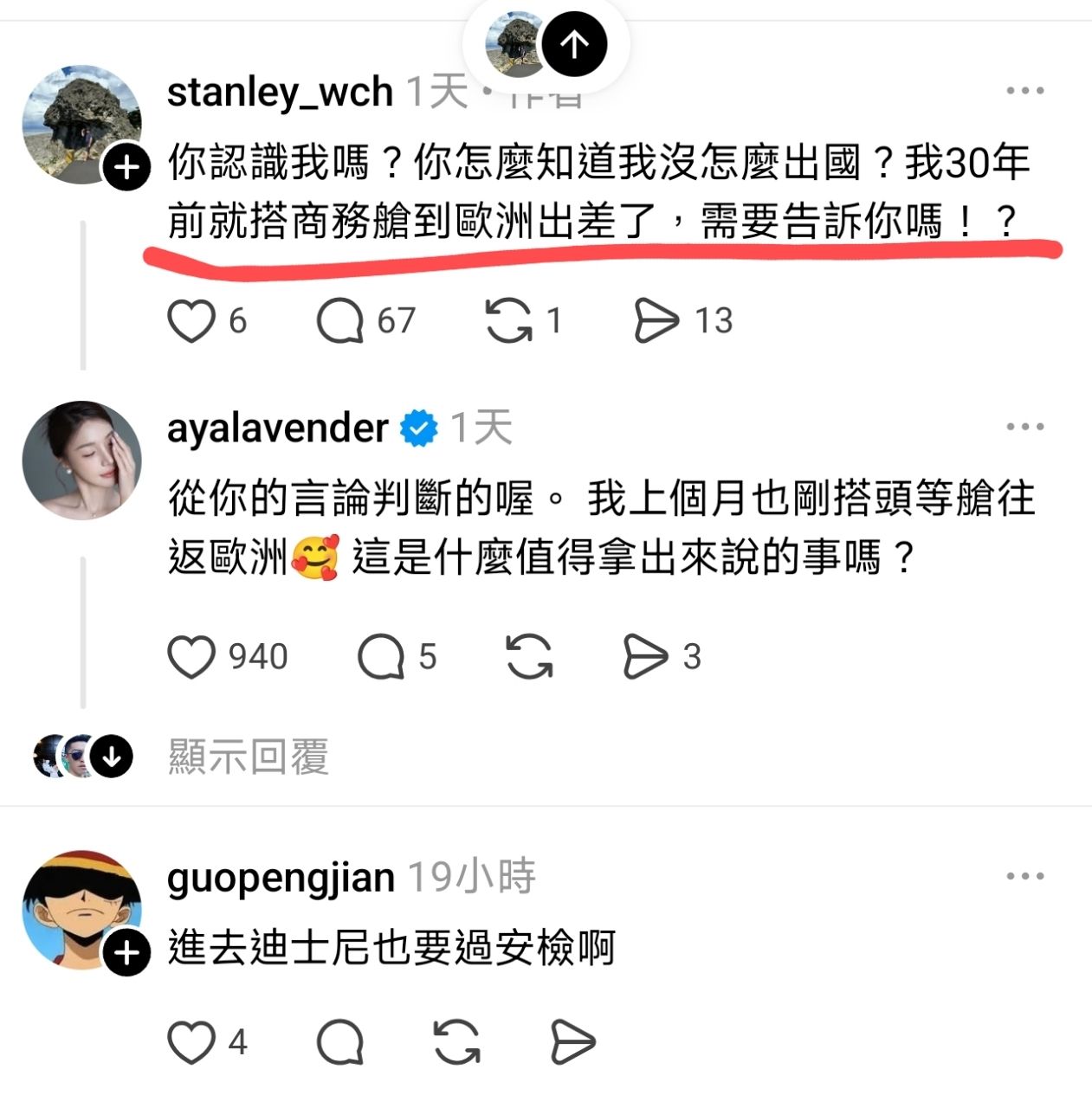Expand hidden replies with 顯示回覆

(248, 757)
